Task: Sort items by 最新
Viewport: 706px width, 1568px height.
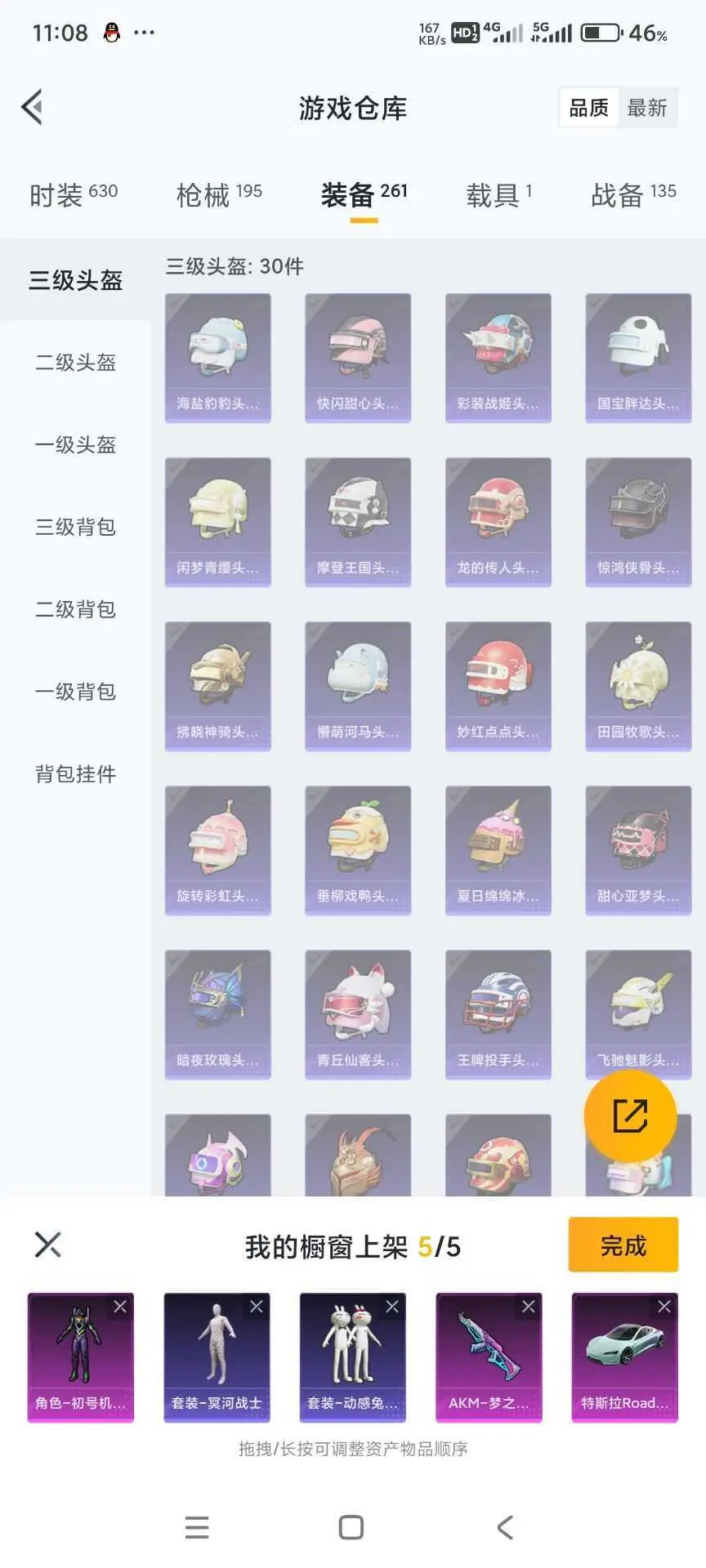Action: [647, 108]
